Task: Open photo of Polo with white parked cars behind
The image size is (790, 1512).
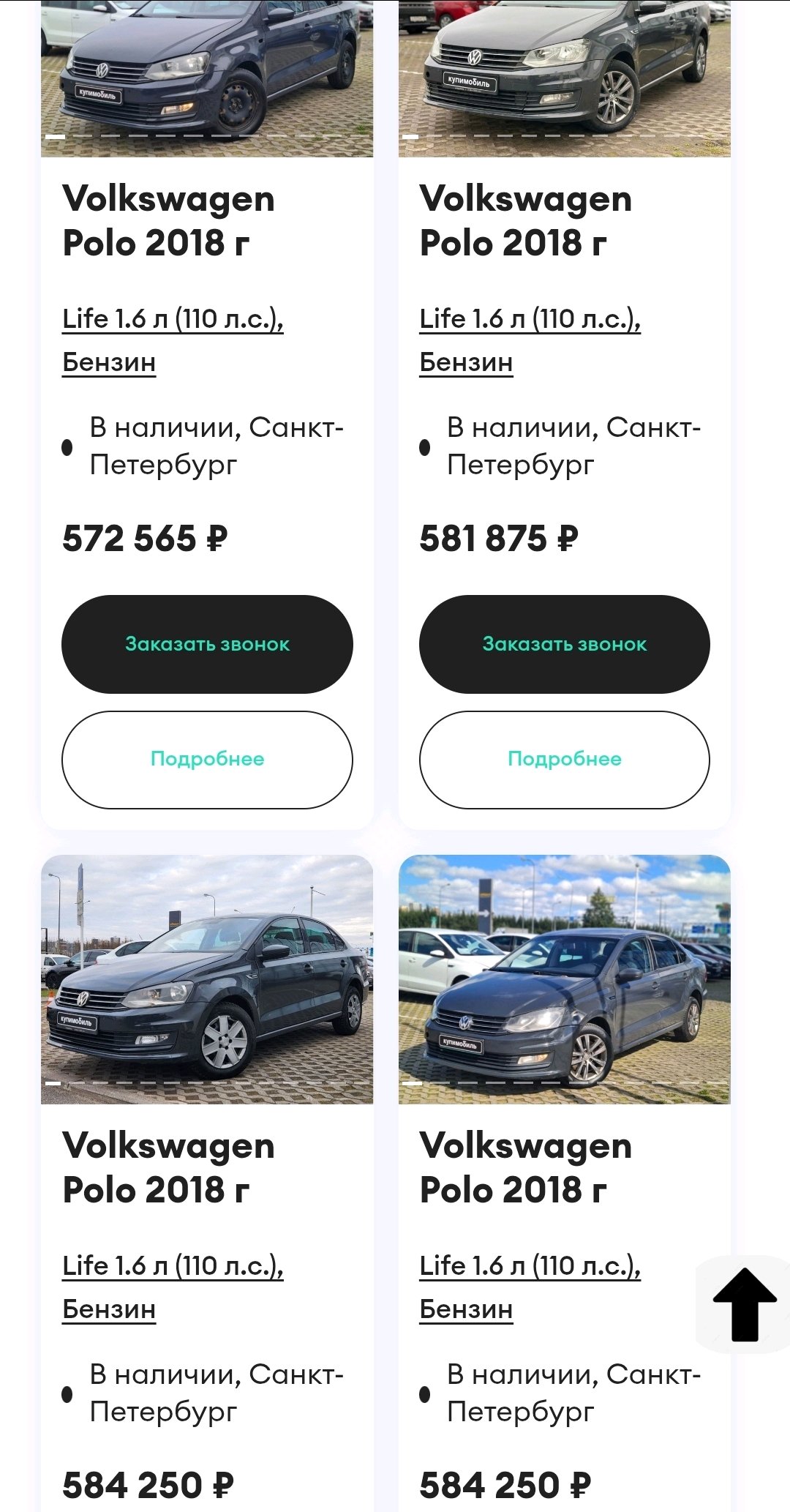Action: coord(564,979)
